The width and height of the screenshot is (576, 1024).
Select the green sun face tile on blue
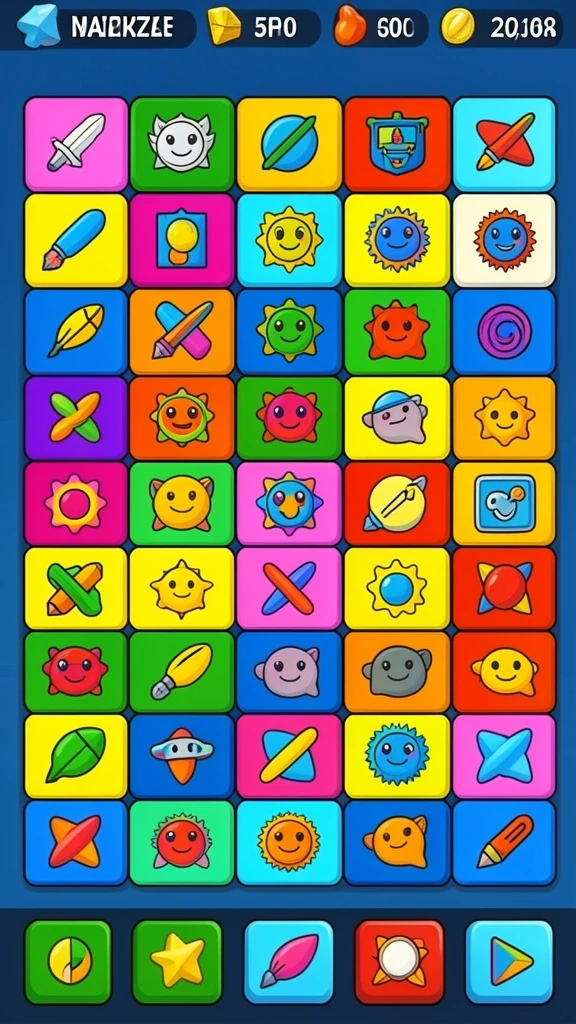click(x=289, y=332)
